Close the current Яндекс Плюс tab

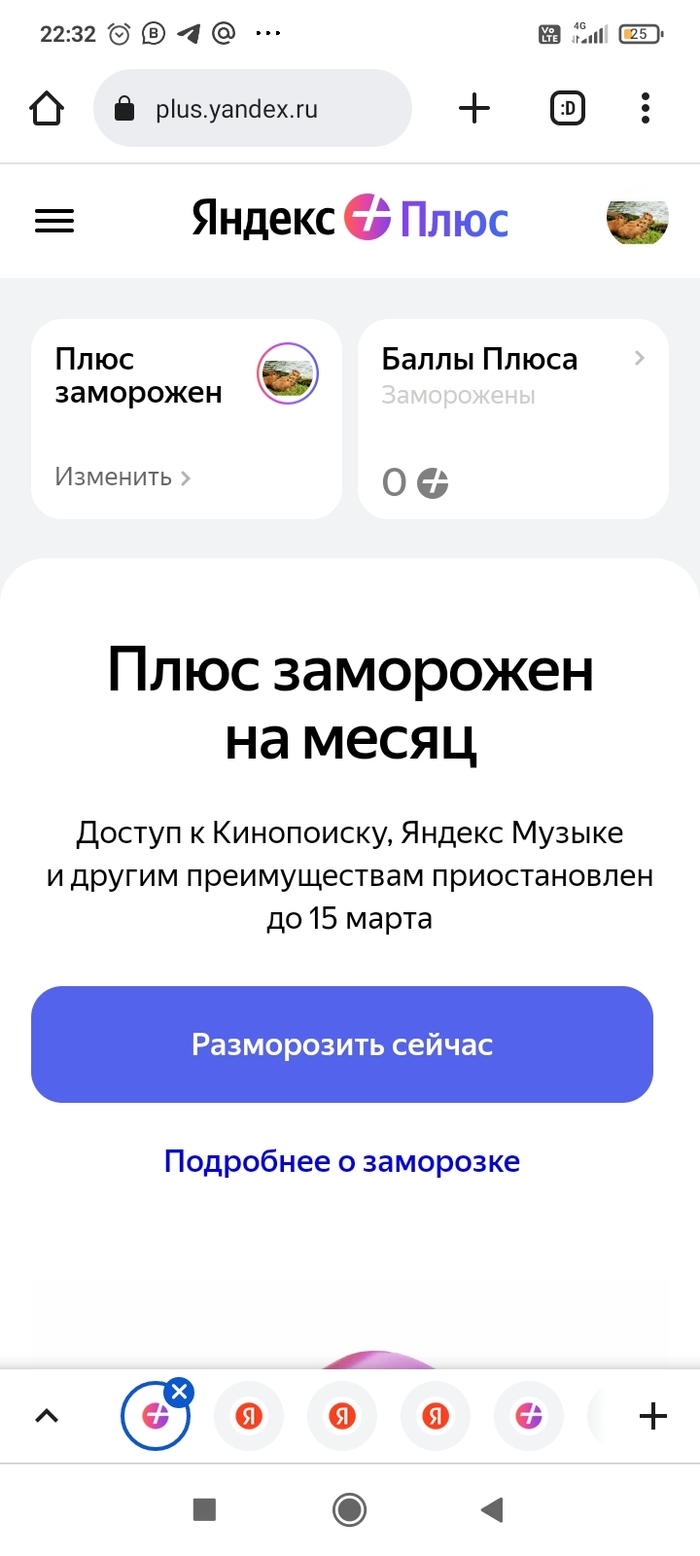click(x=178, y=1392)
